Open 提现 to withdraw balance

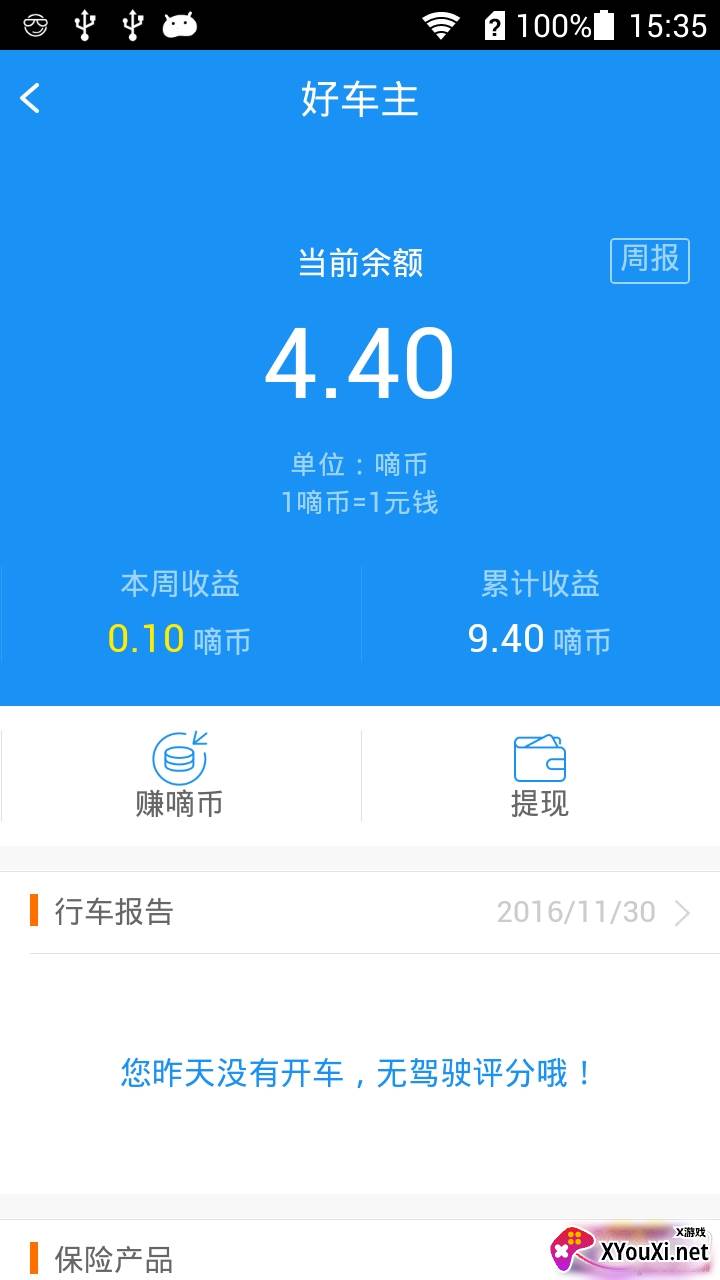click(x=540, y=776)
